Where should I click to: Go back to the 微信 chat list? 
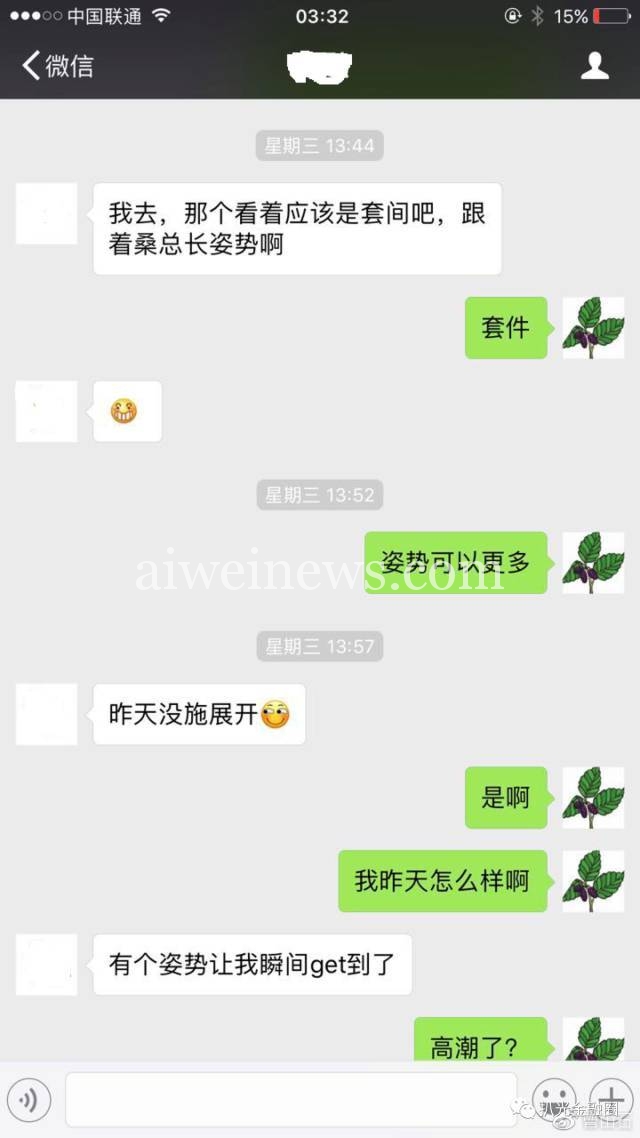57,66
